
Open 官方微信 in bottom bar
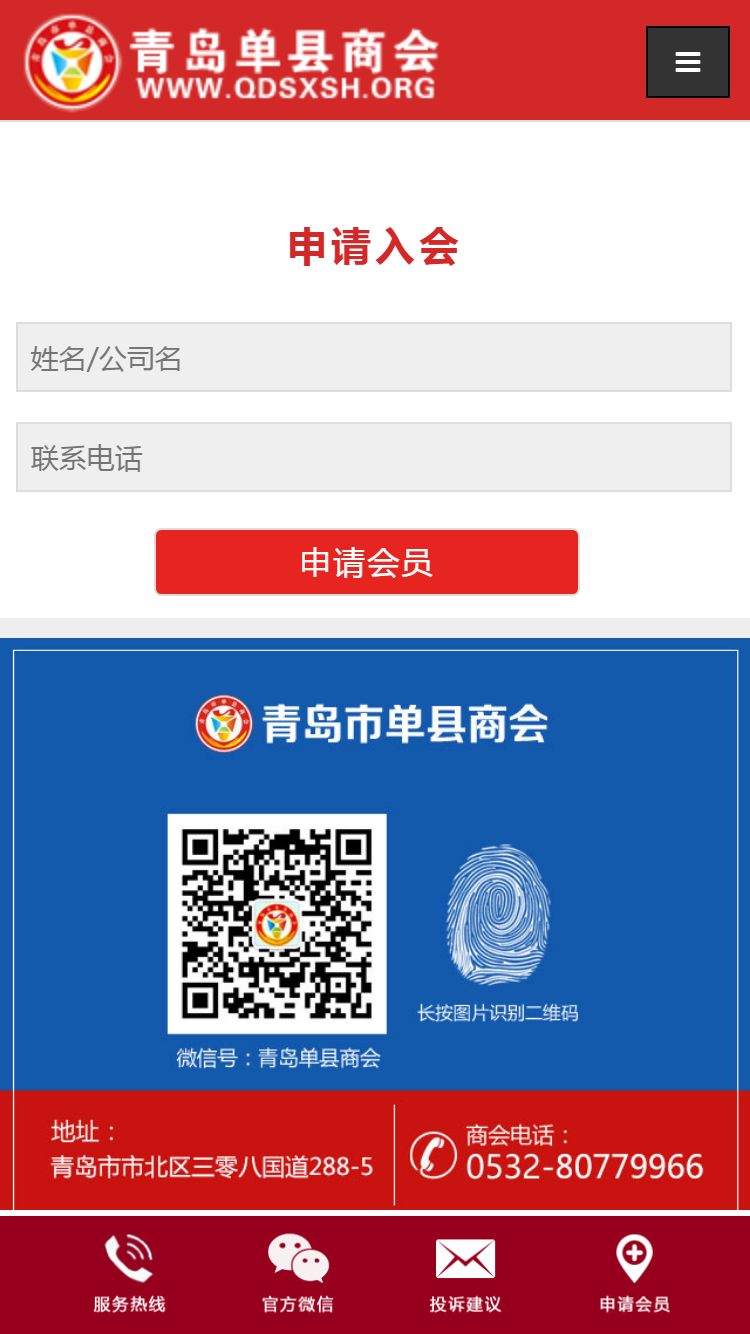point(298,1272)
